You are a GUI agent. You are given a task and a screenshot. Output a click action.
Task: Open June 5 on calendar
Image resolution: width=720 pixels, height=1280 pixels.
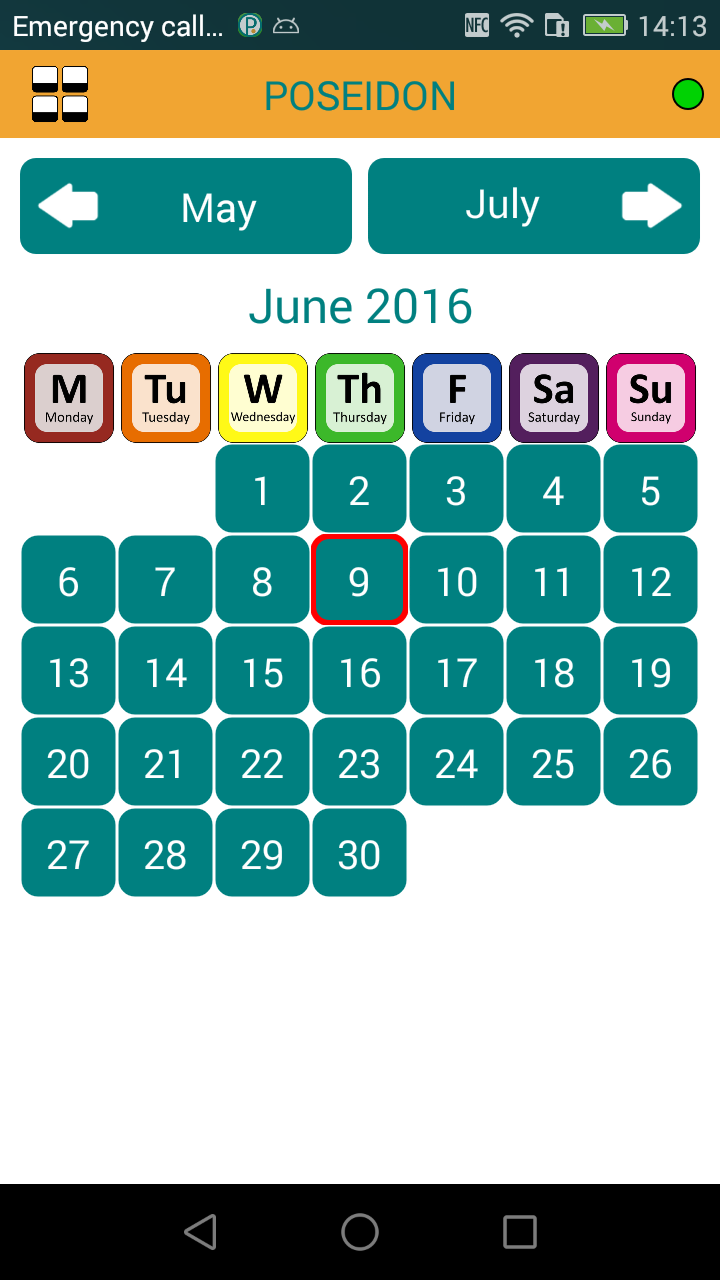coord(650,489)
